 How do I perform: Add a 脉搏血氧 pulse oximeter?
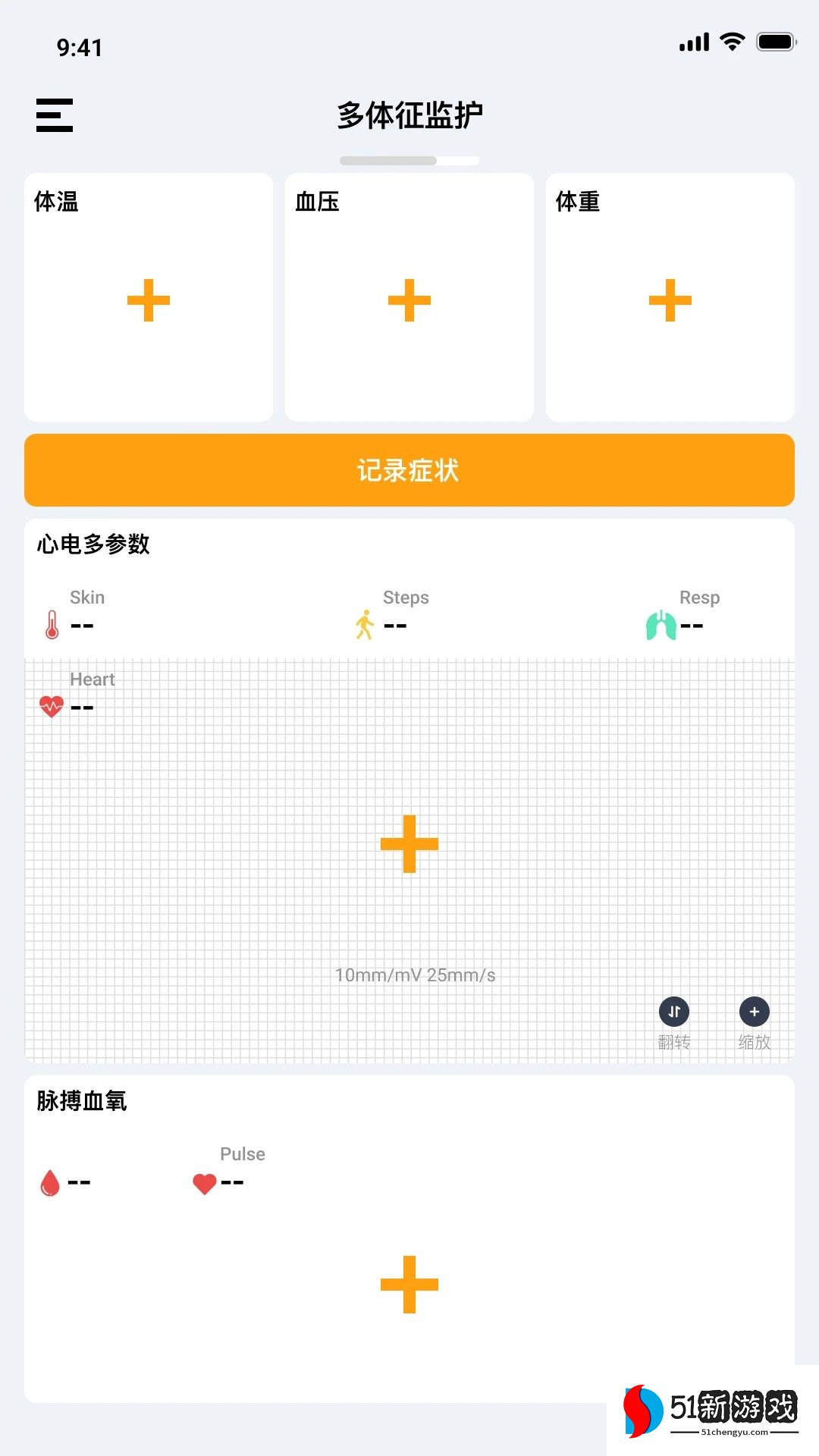pyautogui.click(x=409, y=1285)
